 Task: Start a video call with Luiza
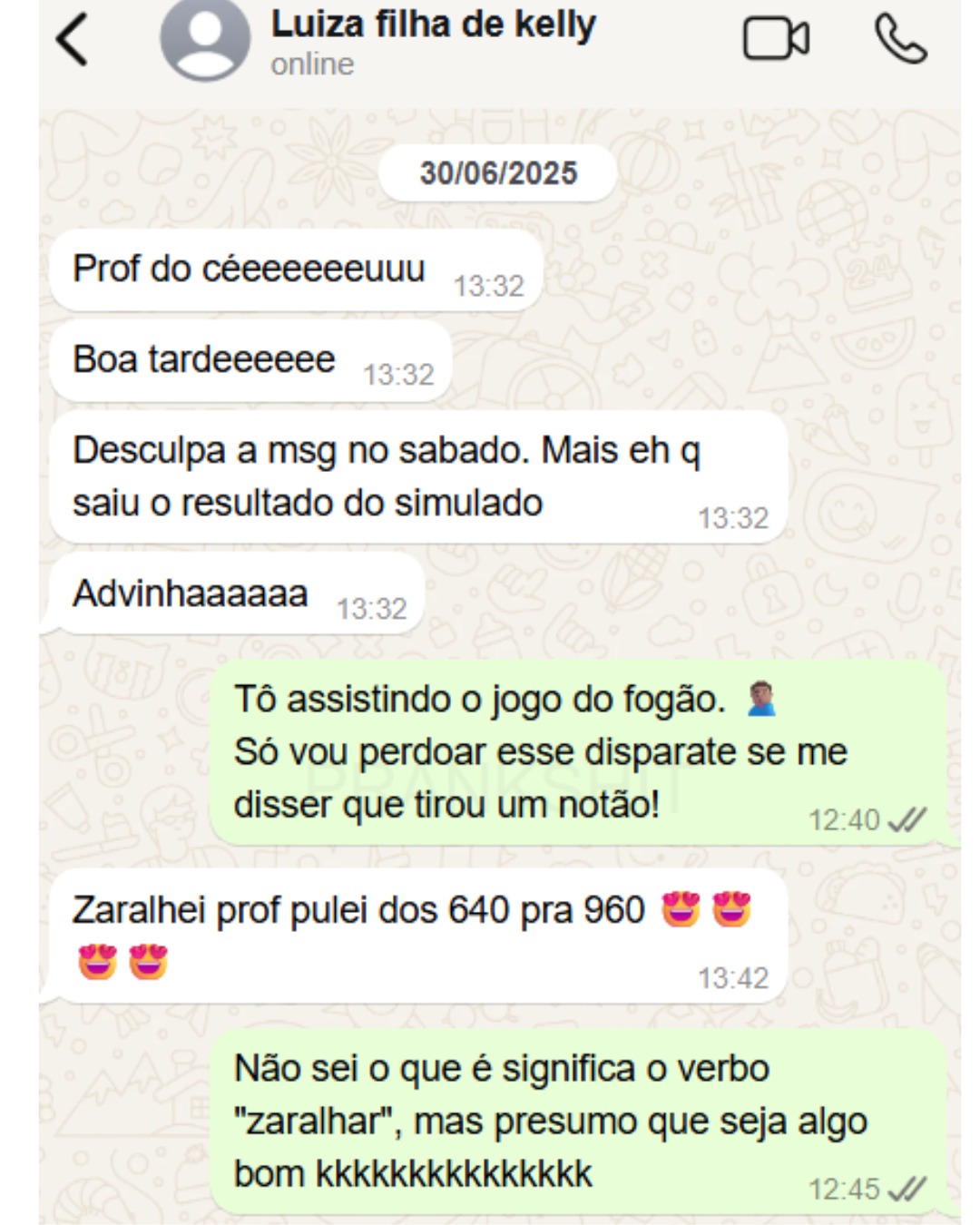(x=776, y=39)
